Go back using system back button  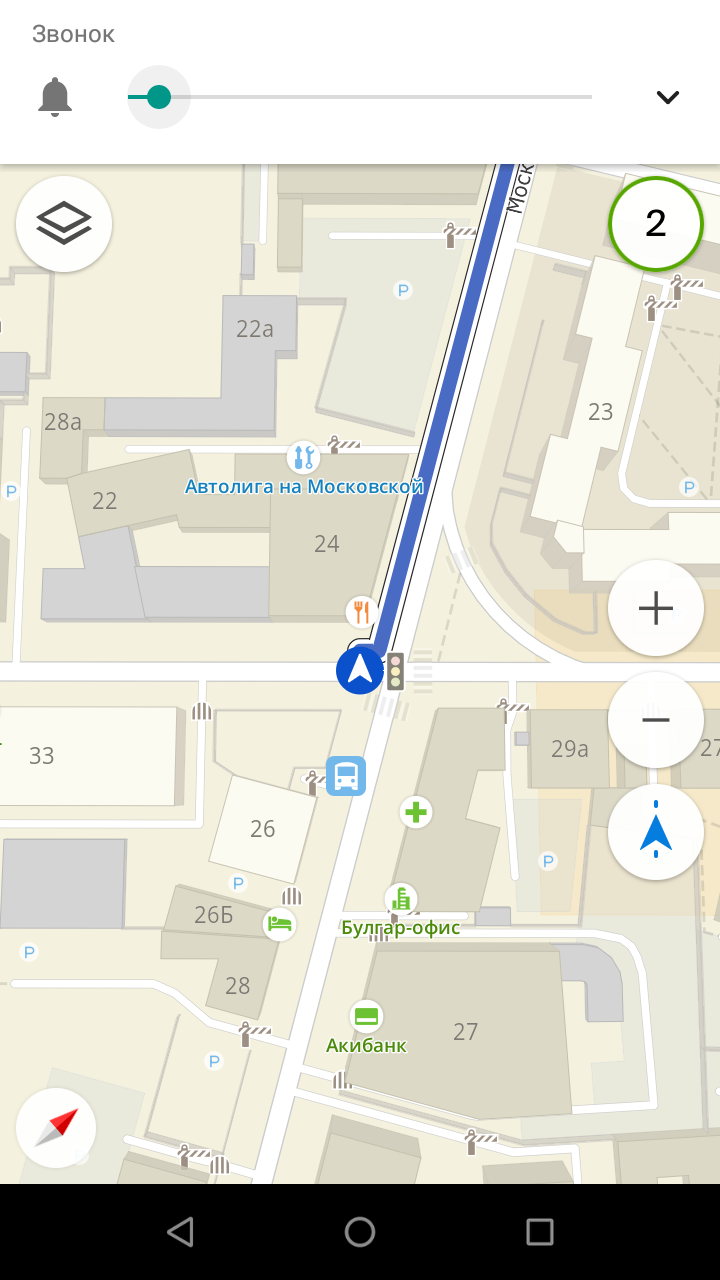point(180,1232)
